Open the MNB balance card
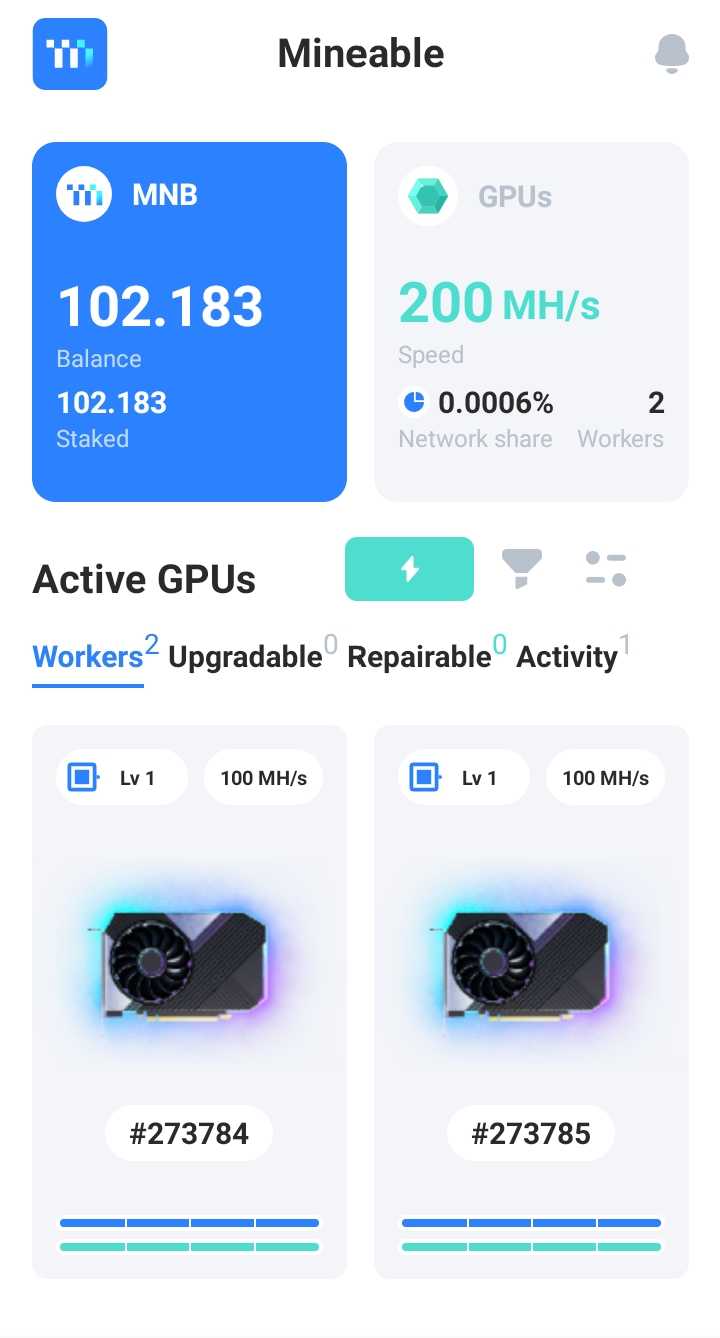The width and height of the screenshot is (720, 1338). click(x=189, y=321)
